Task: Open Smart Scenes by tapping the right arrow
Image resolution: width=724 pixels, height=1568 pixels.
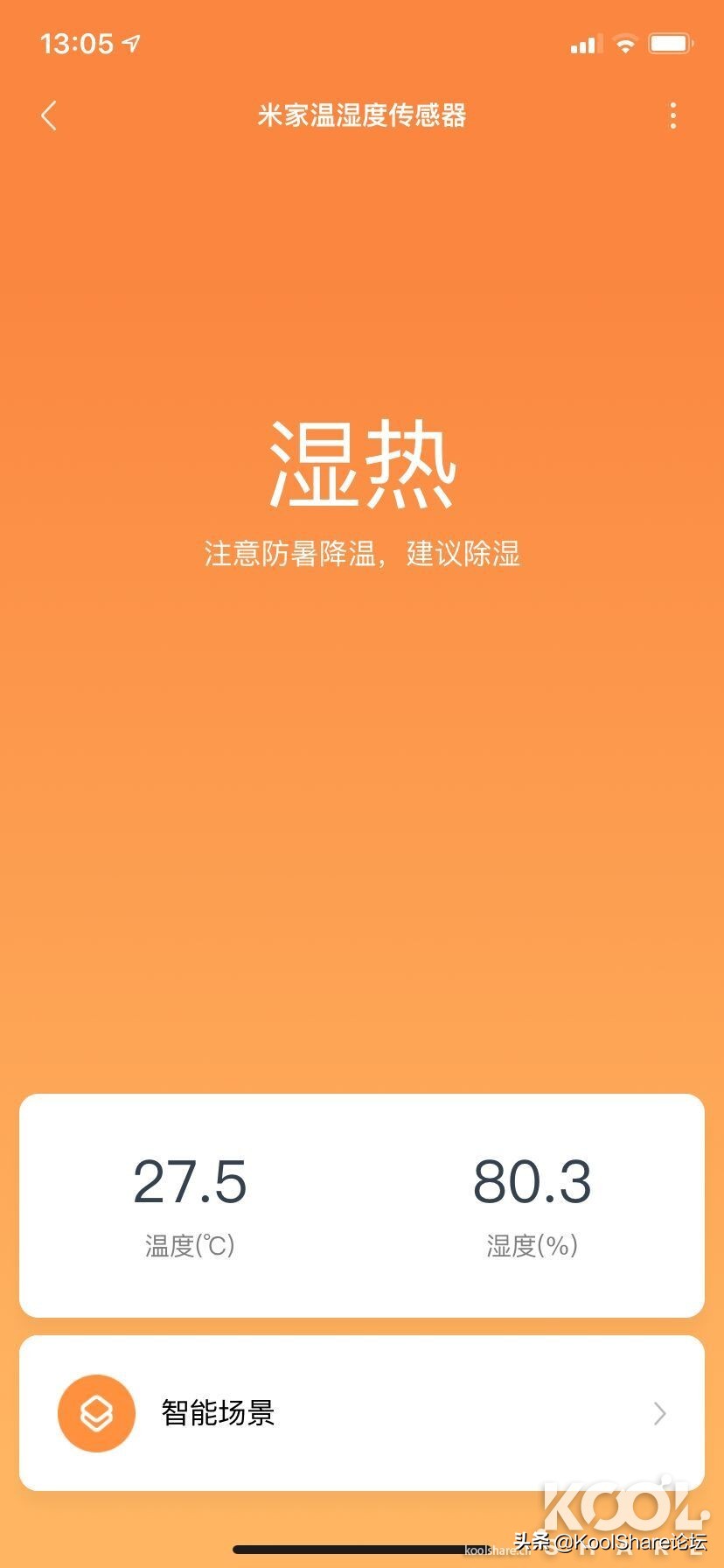Action: point(659,1412)
